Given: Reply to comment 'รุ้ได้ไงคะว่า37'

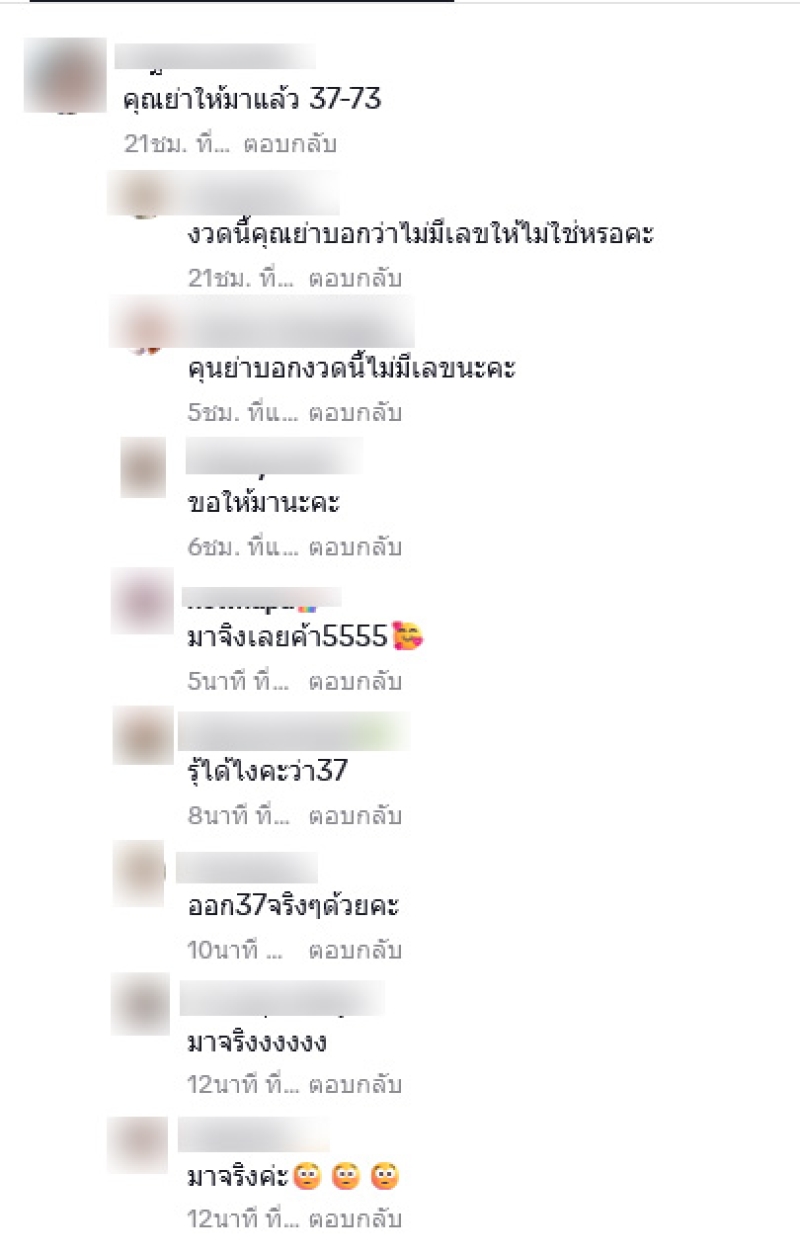Looking at the screenshot, I should click(x=354, y=816).
